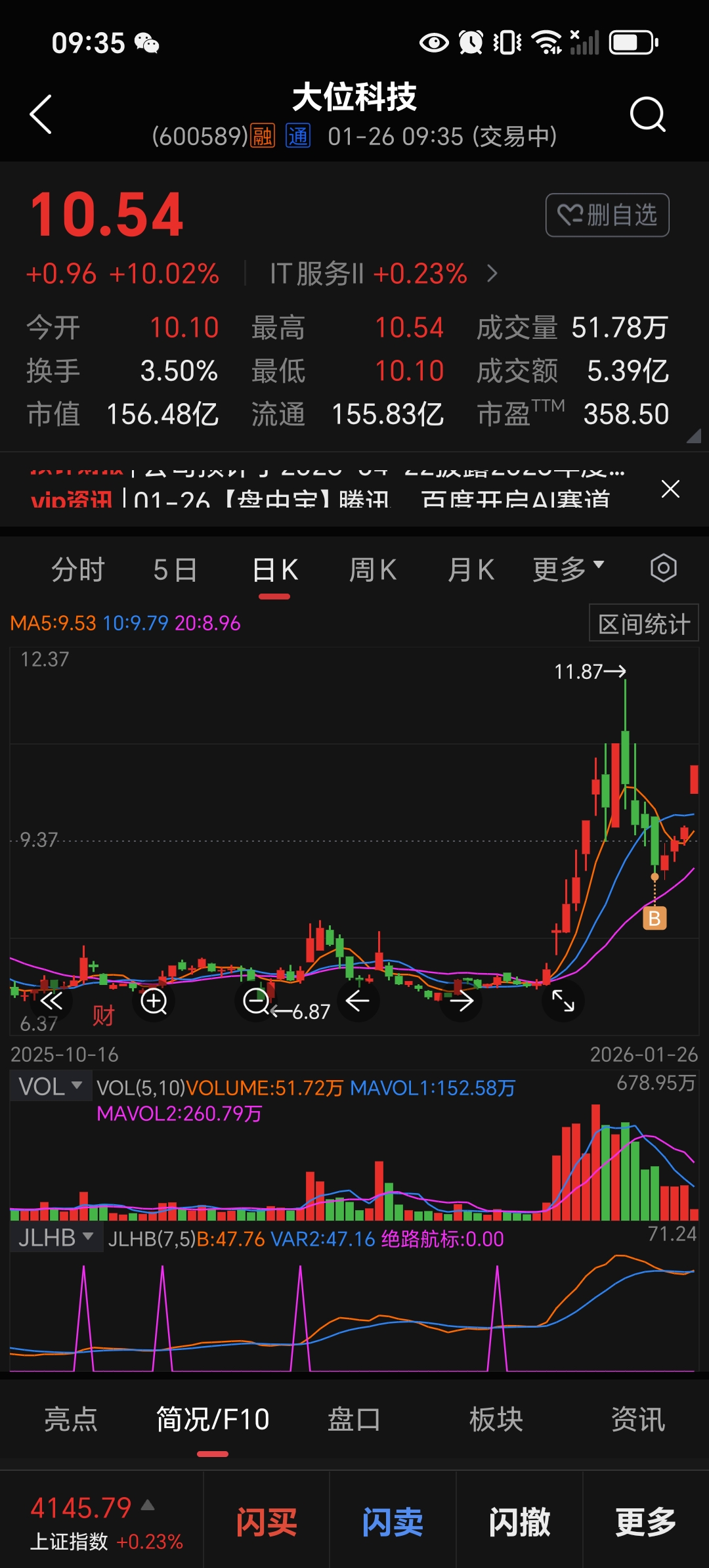Dismiss the news ticker banner
Image resolution: width=709 pixels, height=1568 pixels.
pos(670,489)
